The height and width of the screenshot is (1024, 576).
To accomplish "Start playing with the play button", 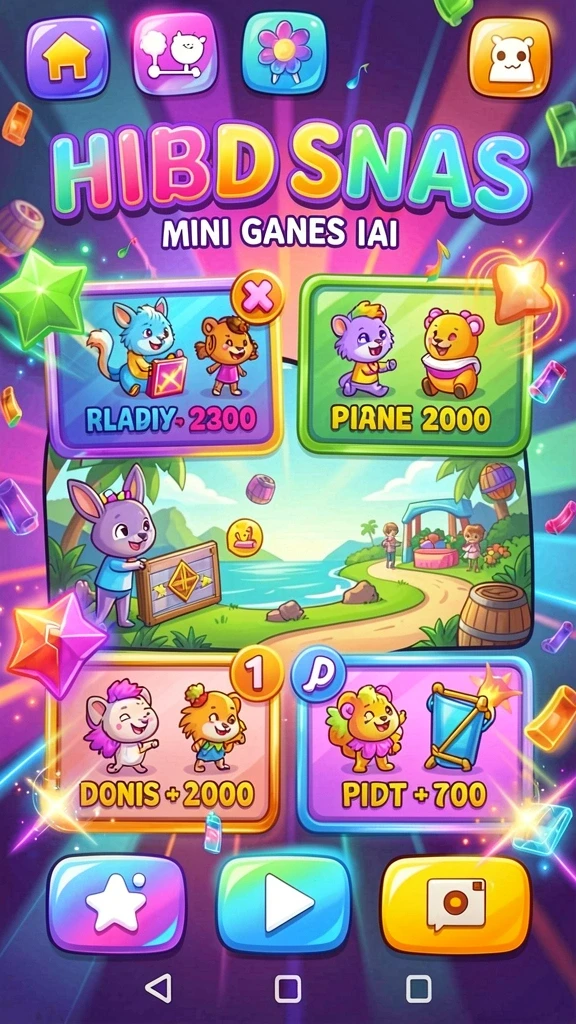I will click(x=283, y=904).
